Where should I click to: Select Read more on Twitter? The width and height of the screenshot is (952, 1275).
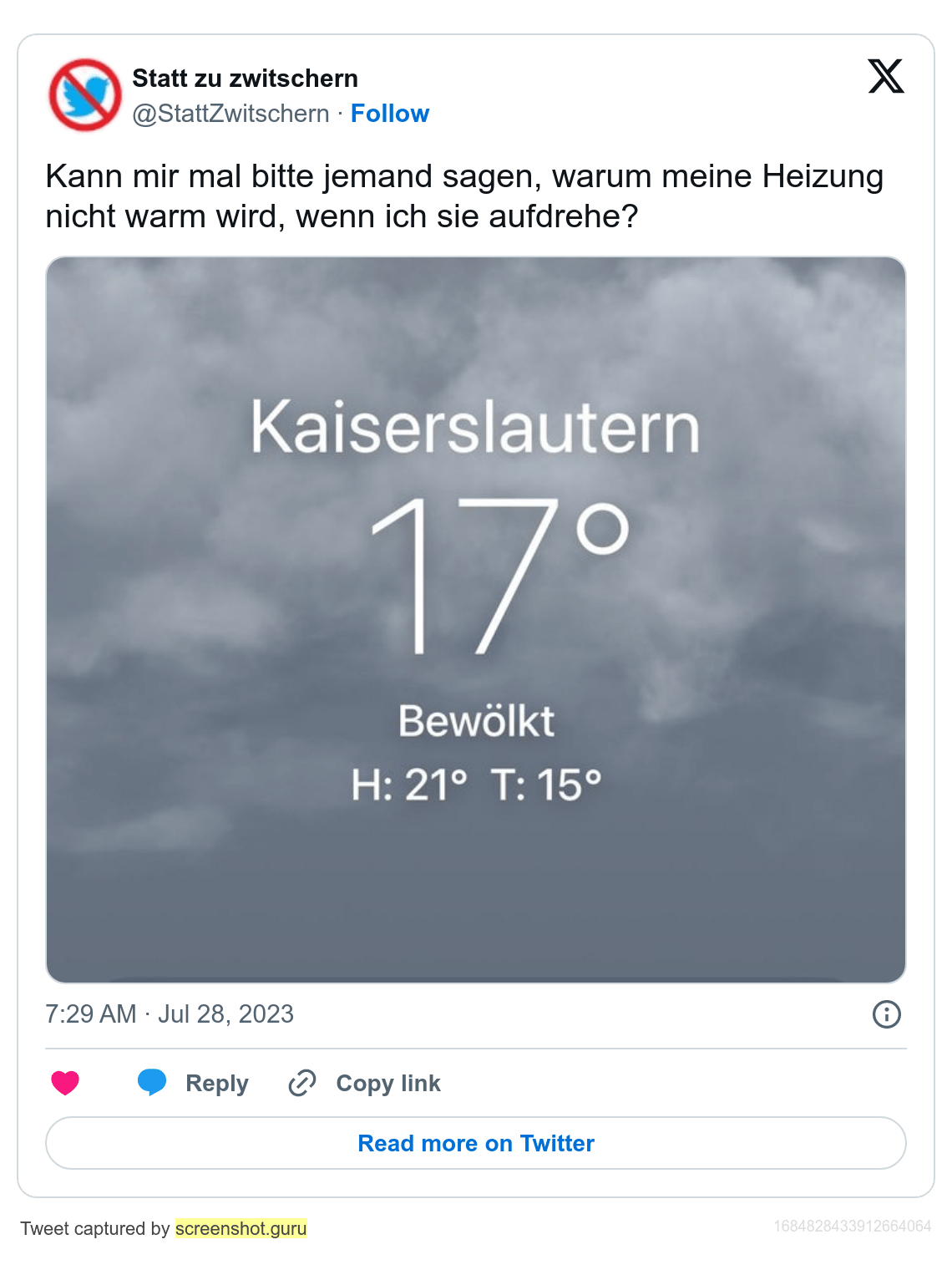(476, 1143)
